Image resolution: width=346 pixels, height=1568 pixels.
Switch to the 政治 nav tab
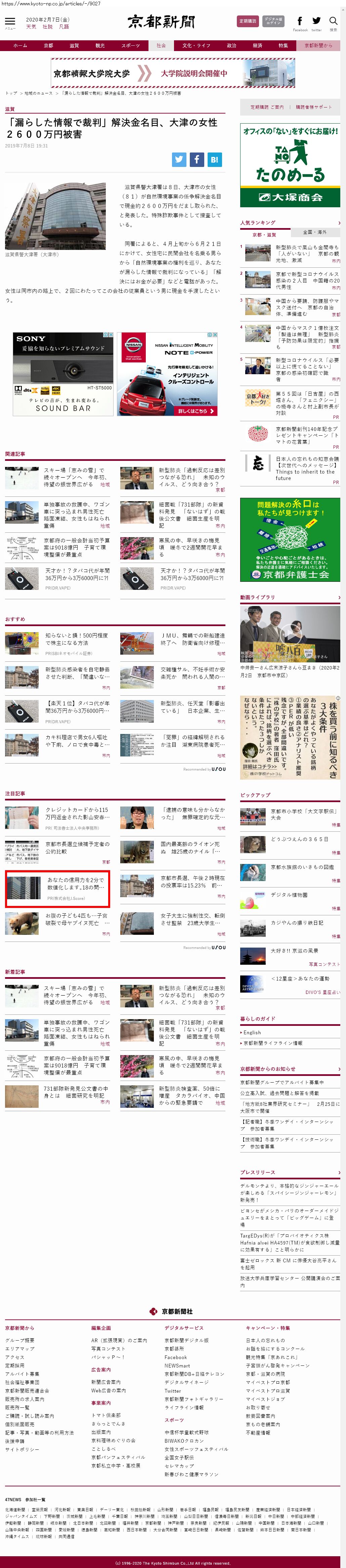click(x=231, y=46)
